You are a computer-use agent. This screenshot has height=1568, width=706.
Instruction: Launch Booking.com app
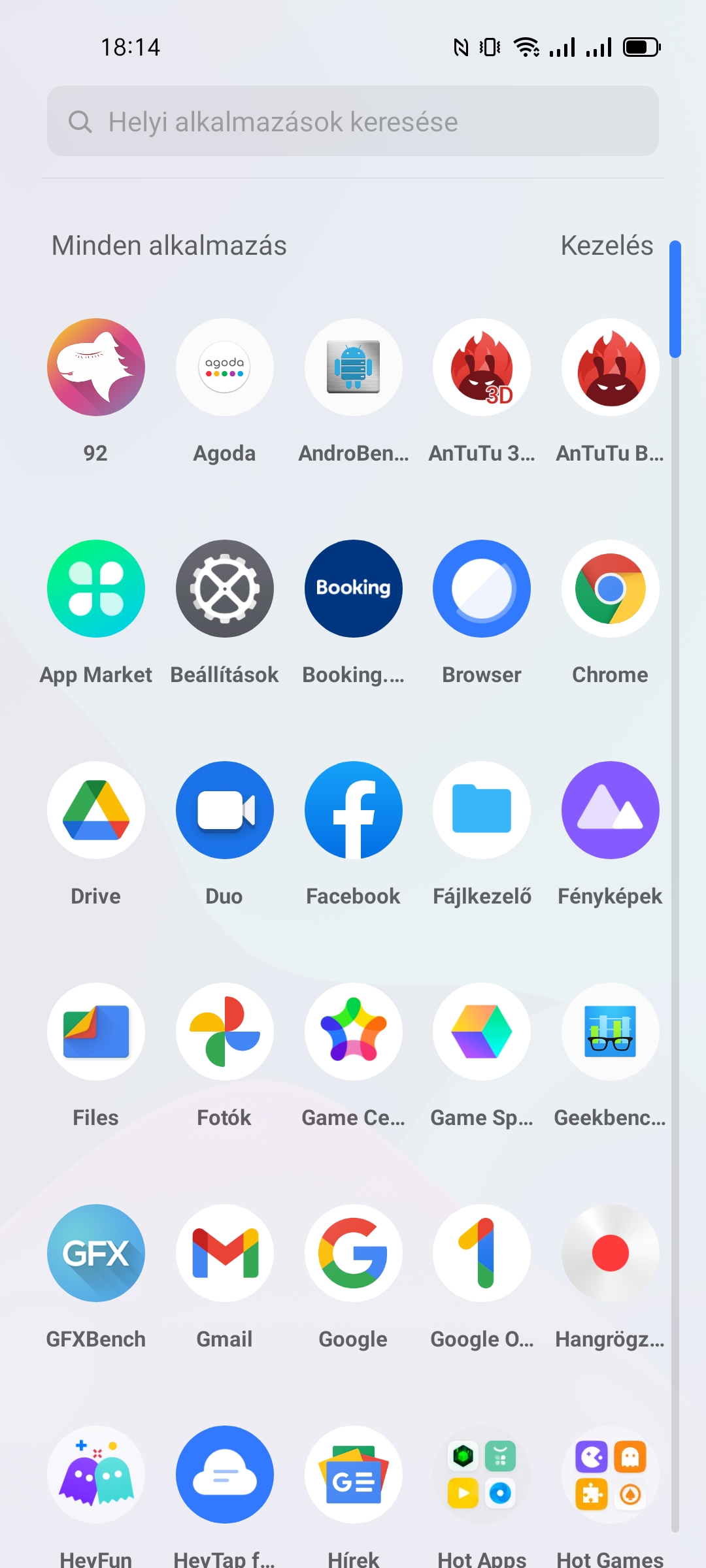tap(353, 589)
